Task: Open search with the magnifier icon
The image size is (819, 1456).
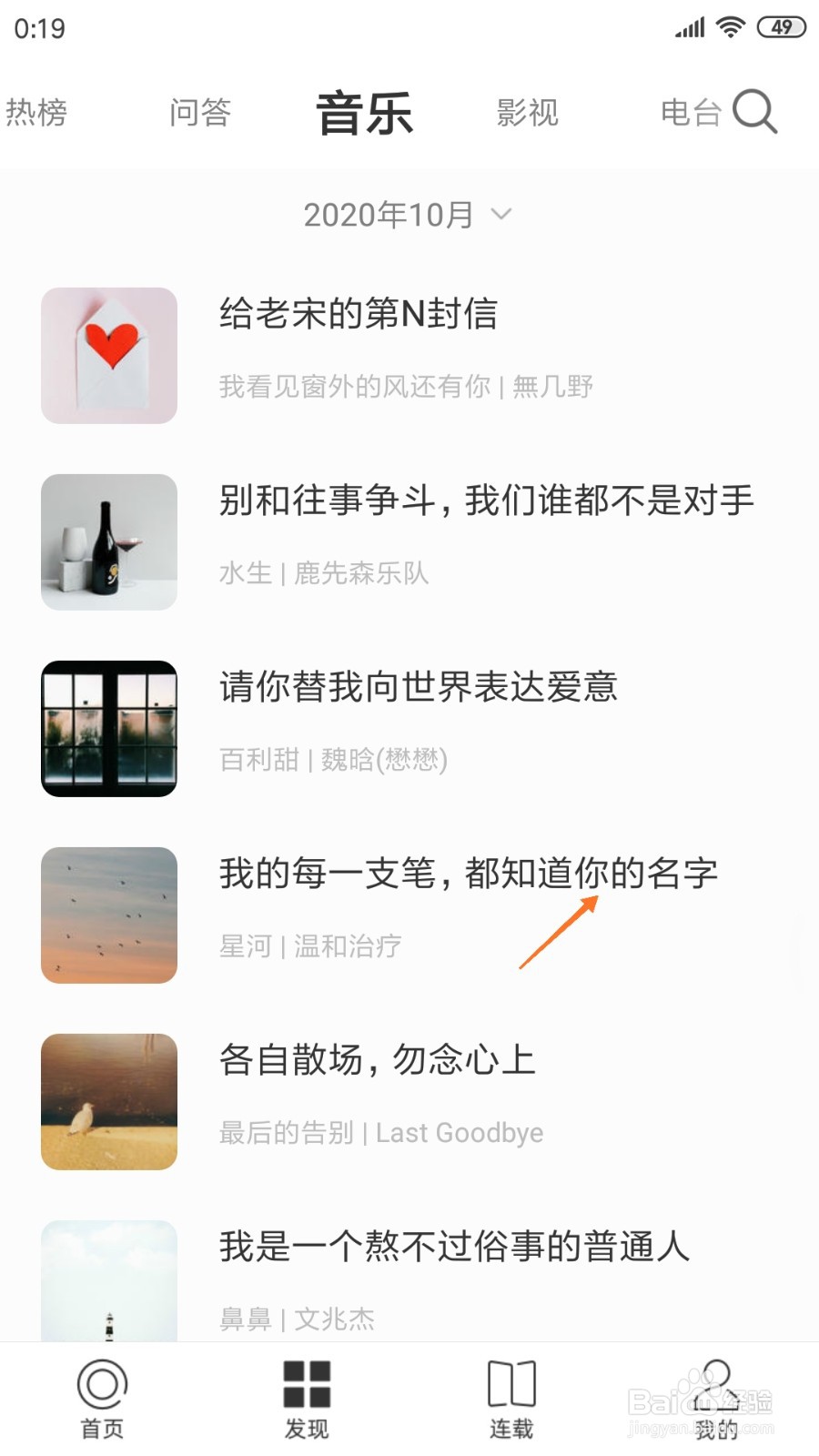Action: (756, 112)
